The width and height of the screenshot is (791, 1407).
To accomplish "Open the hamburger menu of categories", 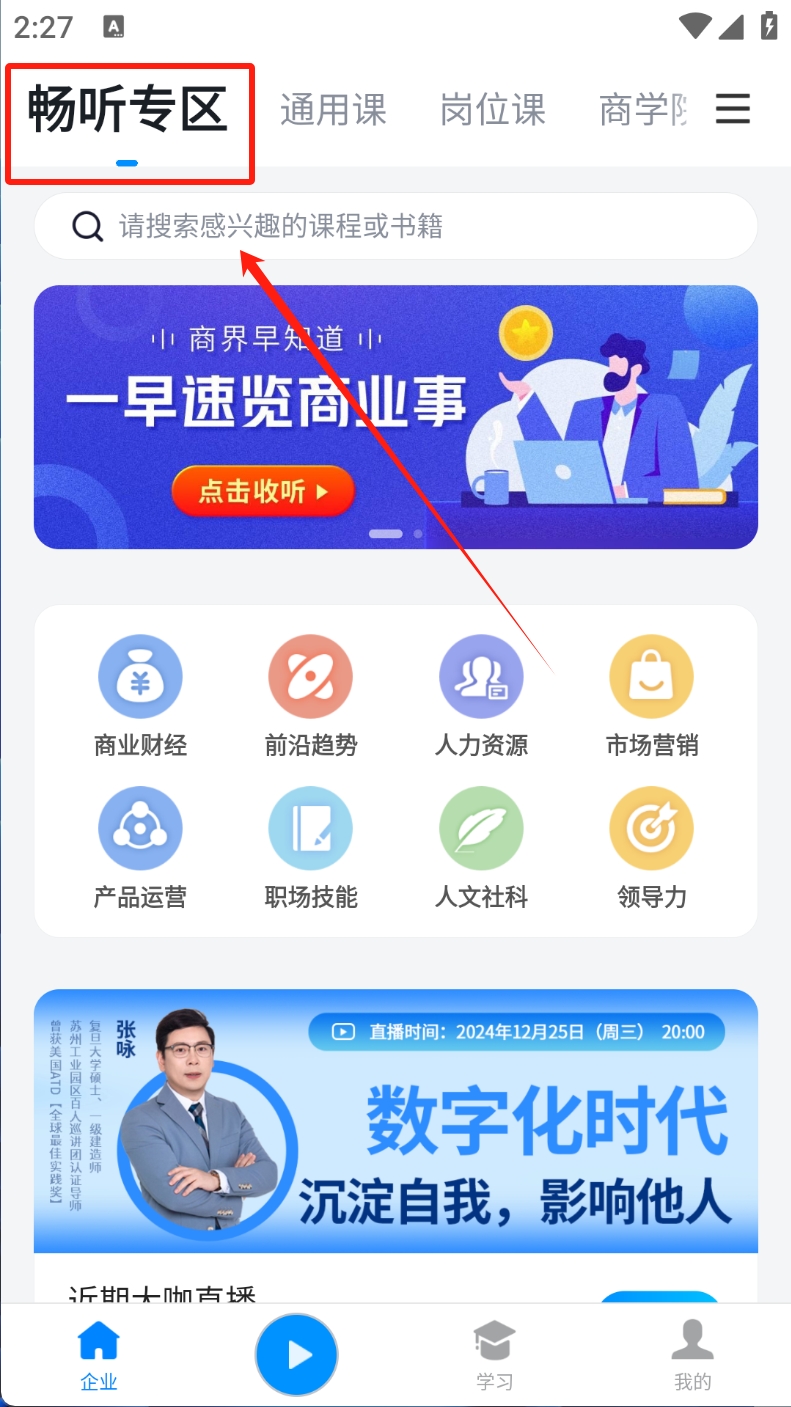I will [x=732, y=109].
